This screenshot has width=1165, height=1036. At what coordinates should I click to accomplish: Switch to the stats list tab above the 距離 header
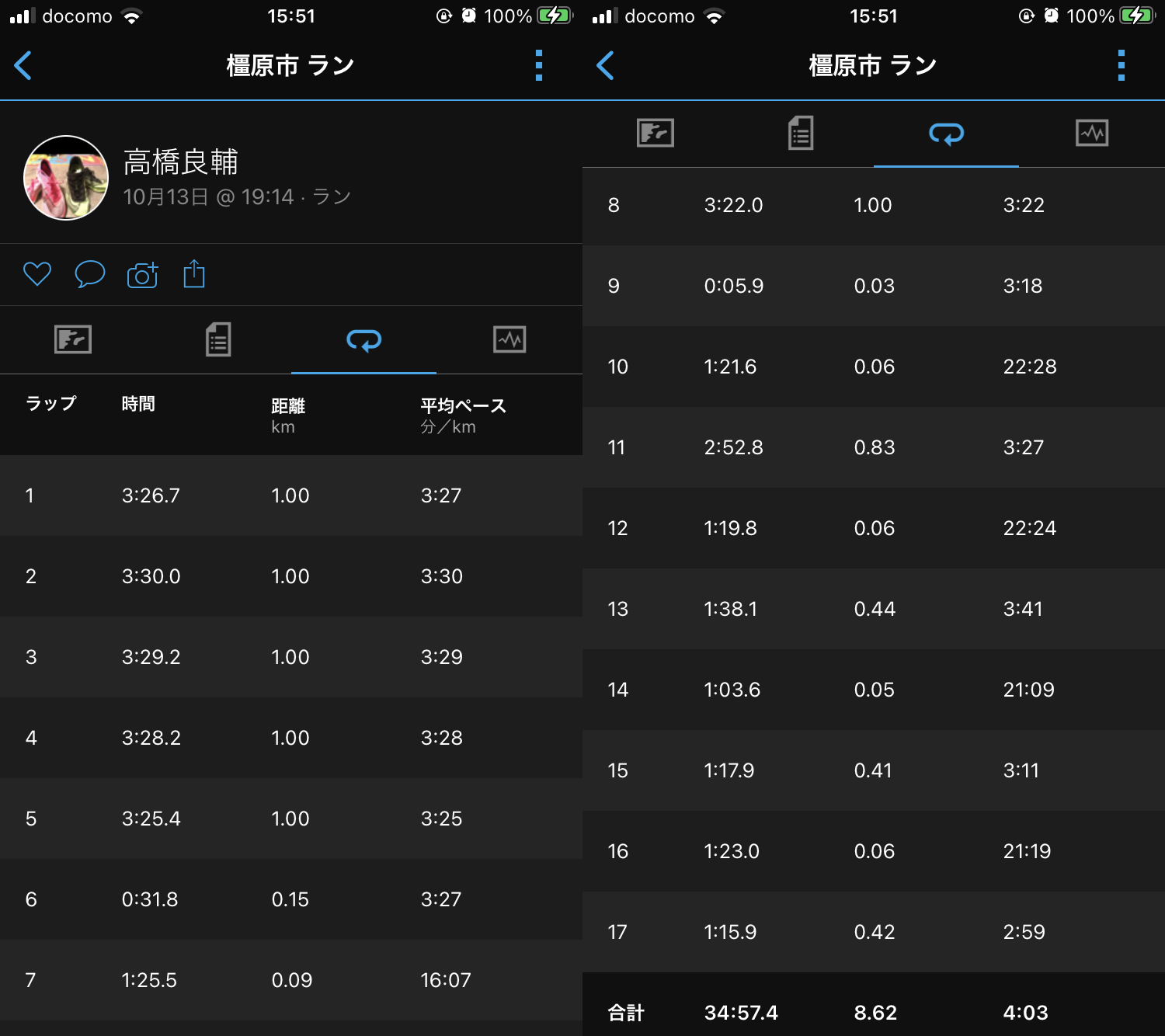[218, 339]
